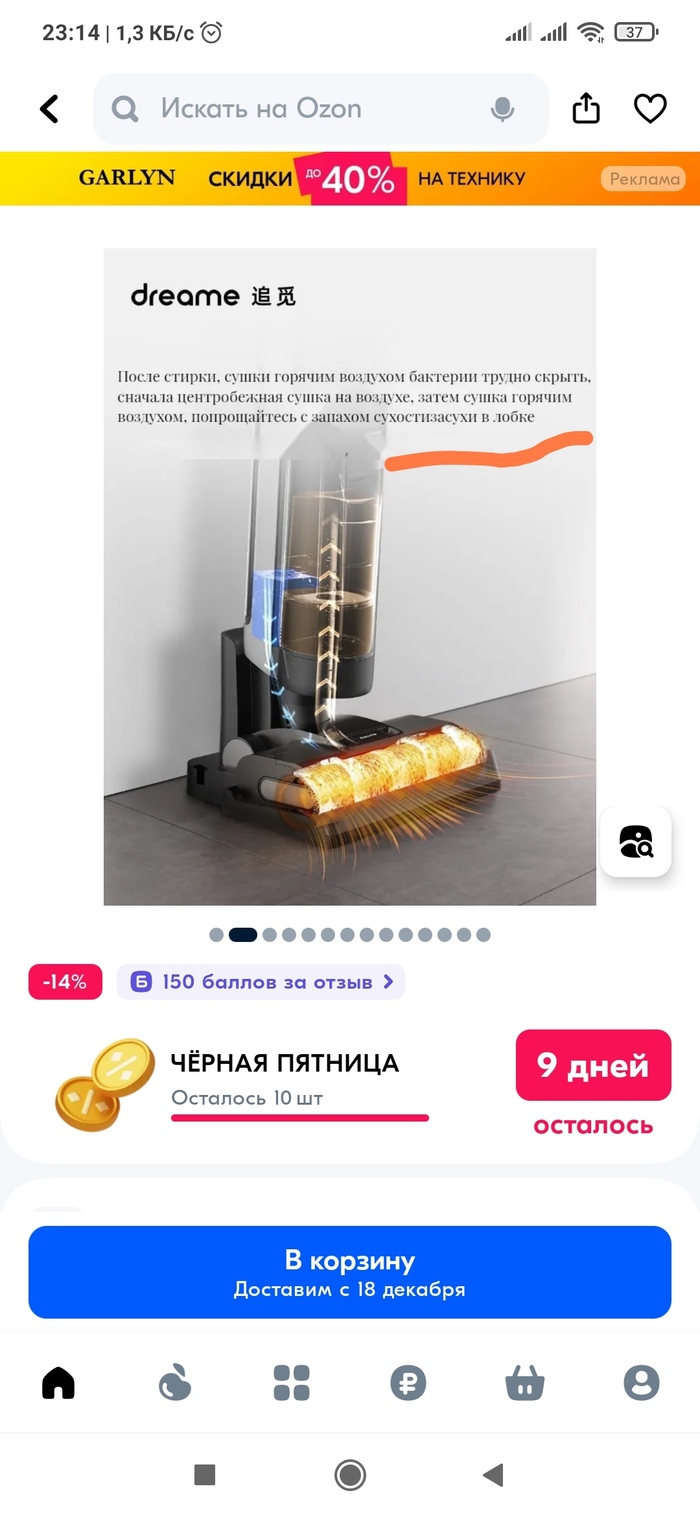The image size is (700, 1517).
Task: Open the profile tab
Action: click(x=641, y=1383)
